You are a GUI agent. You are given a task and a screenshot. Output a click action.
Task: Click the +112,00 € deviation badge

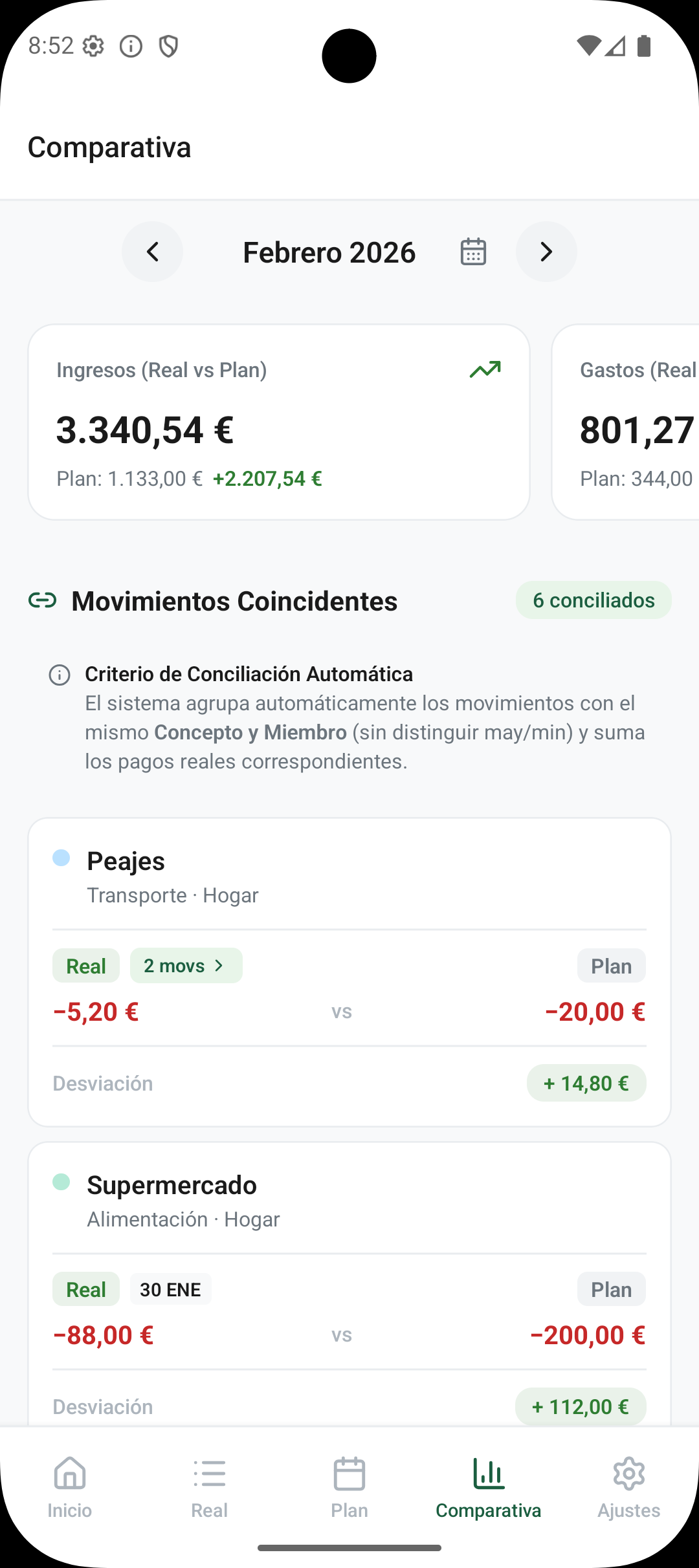pyautogui.click(x=580, y=1407)
